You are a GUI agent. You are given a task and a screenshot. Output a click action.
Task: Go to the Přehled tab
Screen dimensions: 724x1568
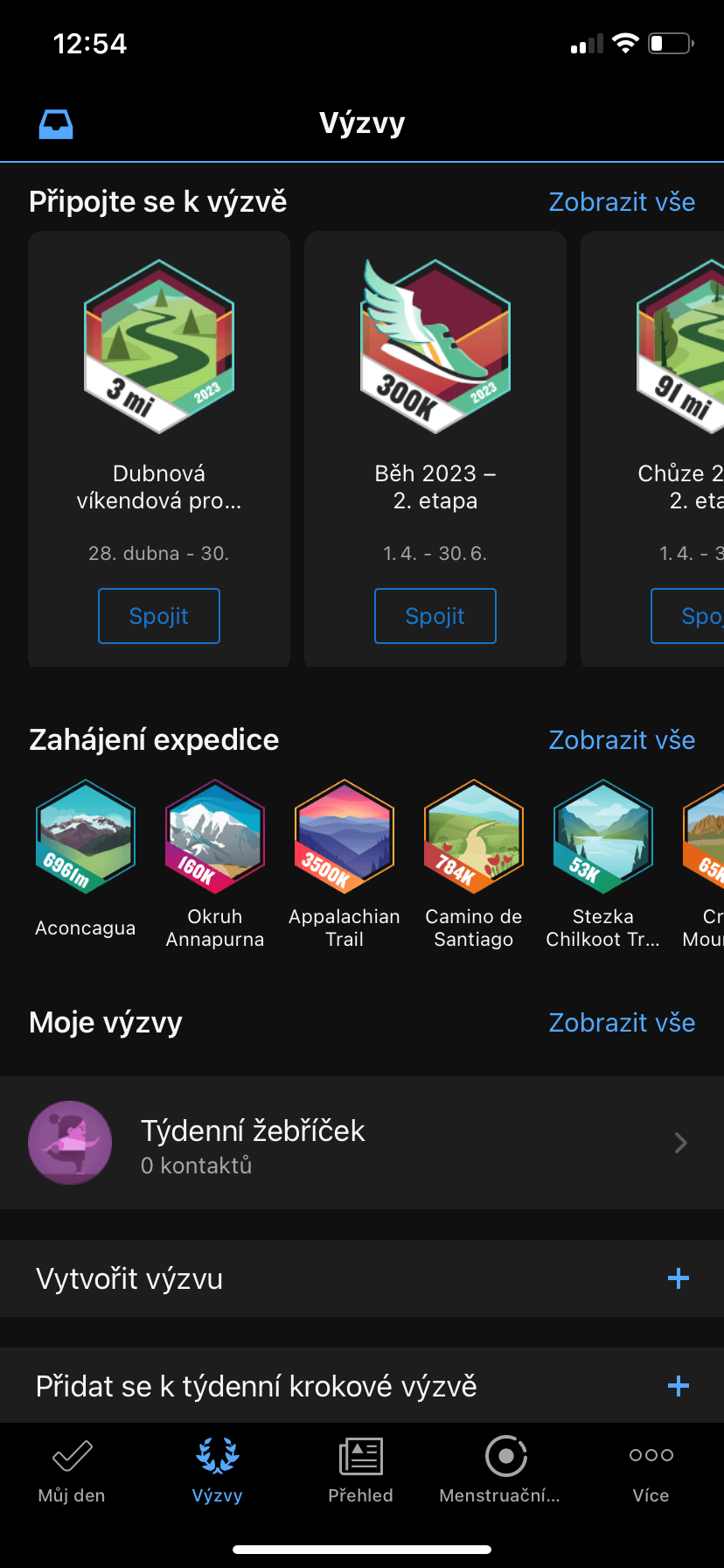[361, 1470]
